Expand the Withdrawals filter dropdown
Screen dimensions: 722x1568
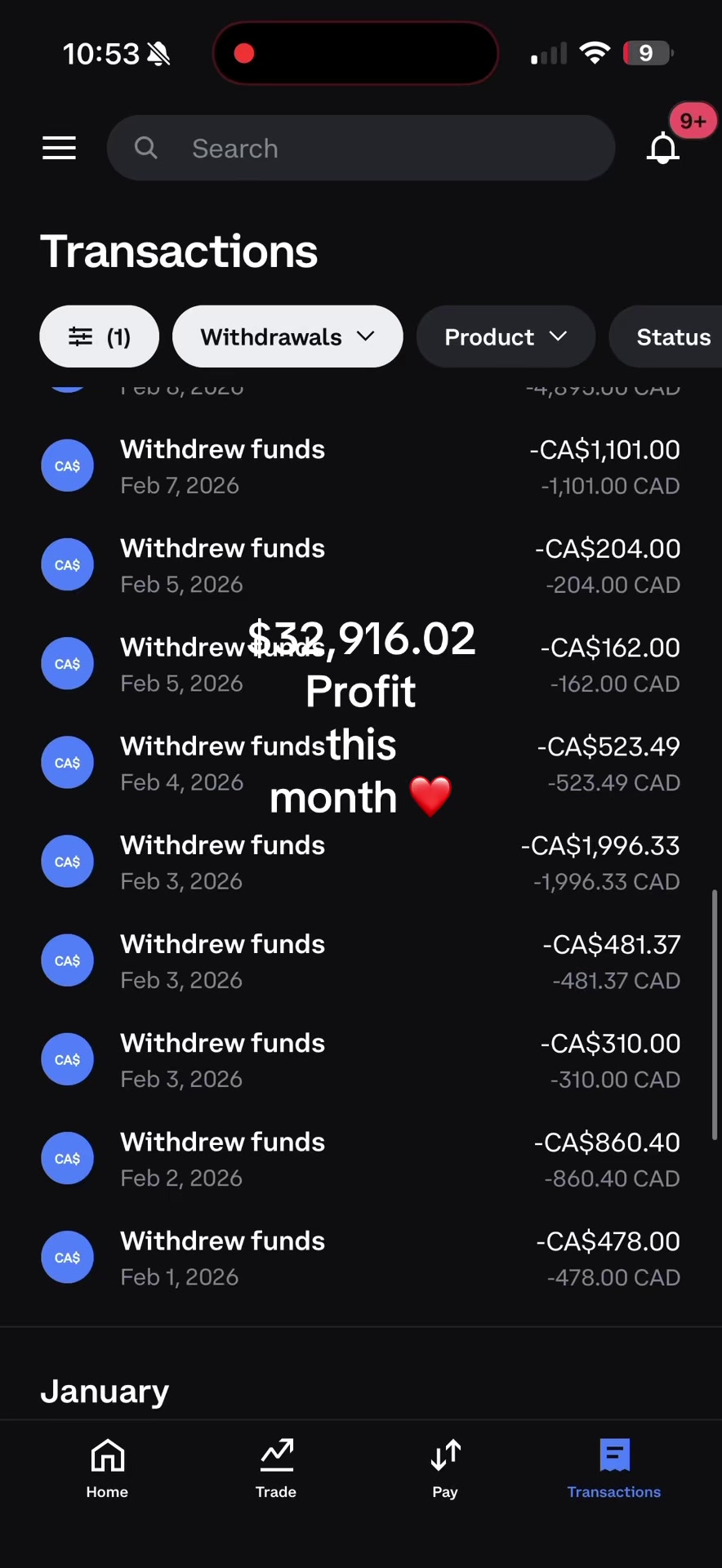287,336
